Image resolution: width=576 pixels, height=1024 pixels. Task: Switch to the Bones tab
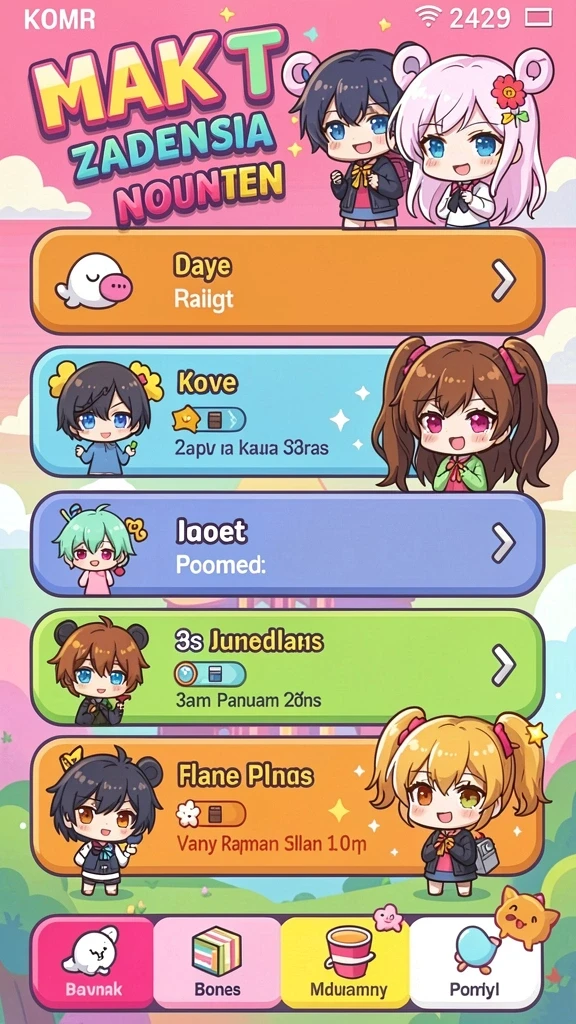[217, 963]
